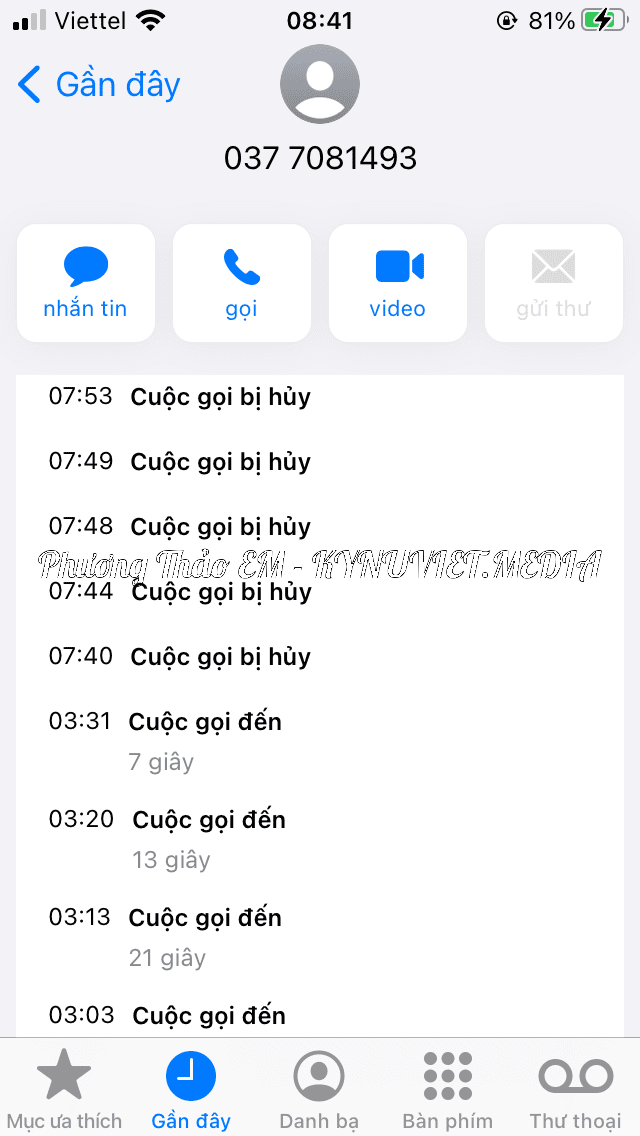The image size is (640, 1136).
Task: Open the Danh bạ tab
Action: tap(319, 1088)
